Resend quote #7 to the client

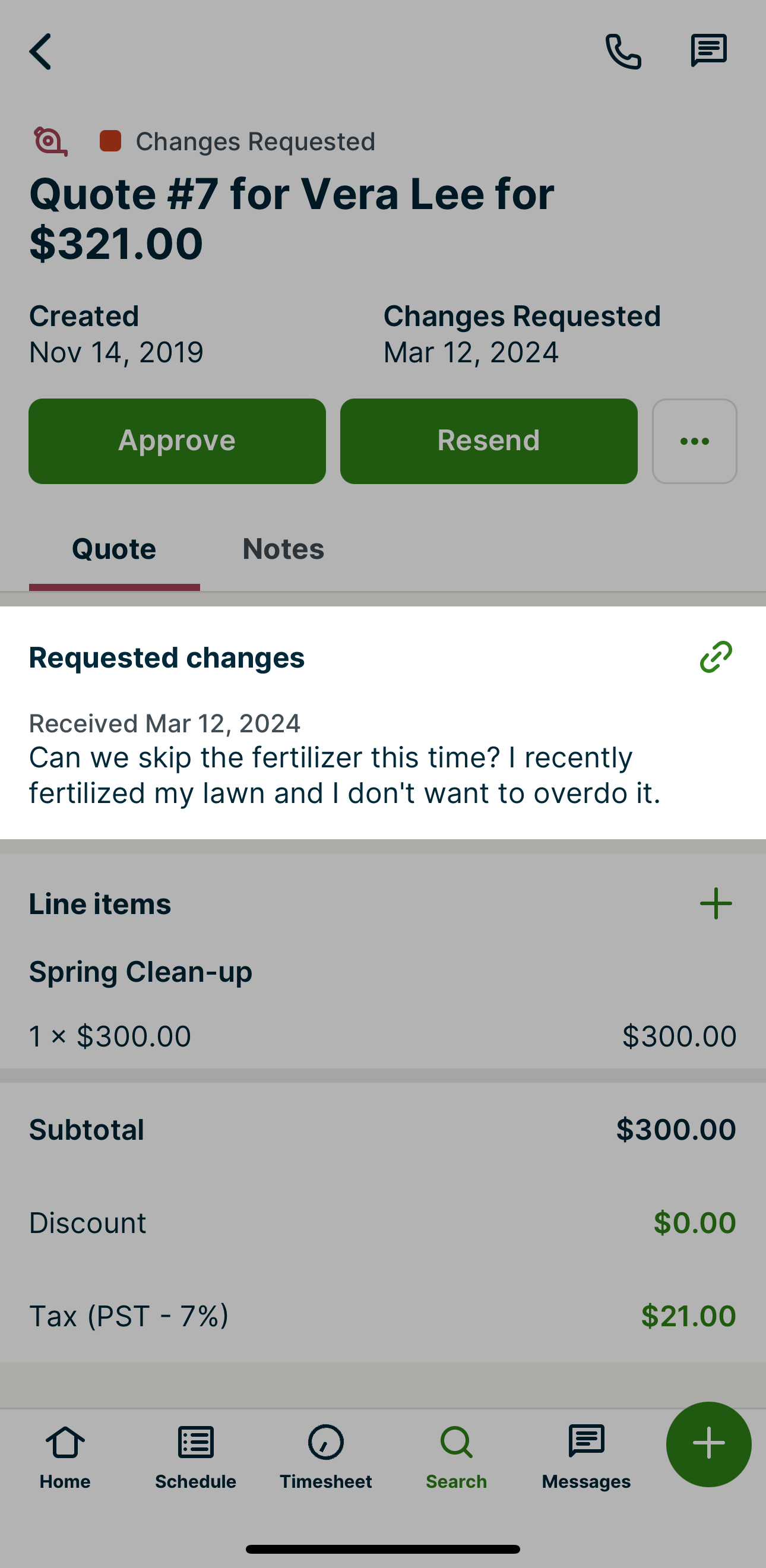488,441
